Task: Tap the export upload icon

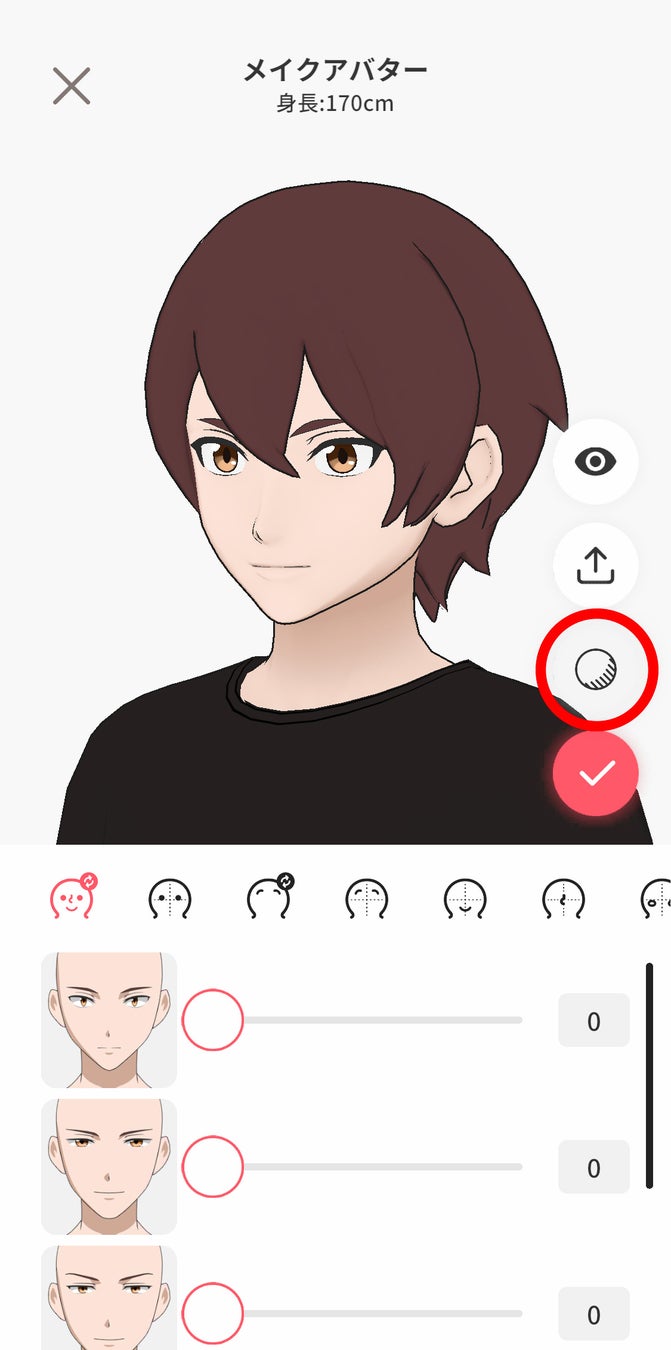Action: click(596, 566)
